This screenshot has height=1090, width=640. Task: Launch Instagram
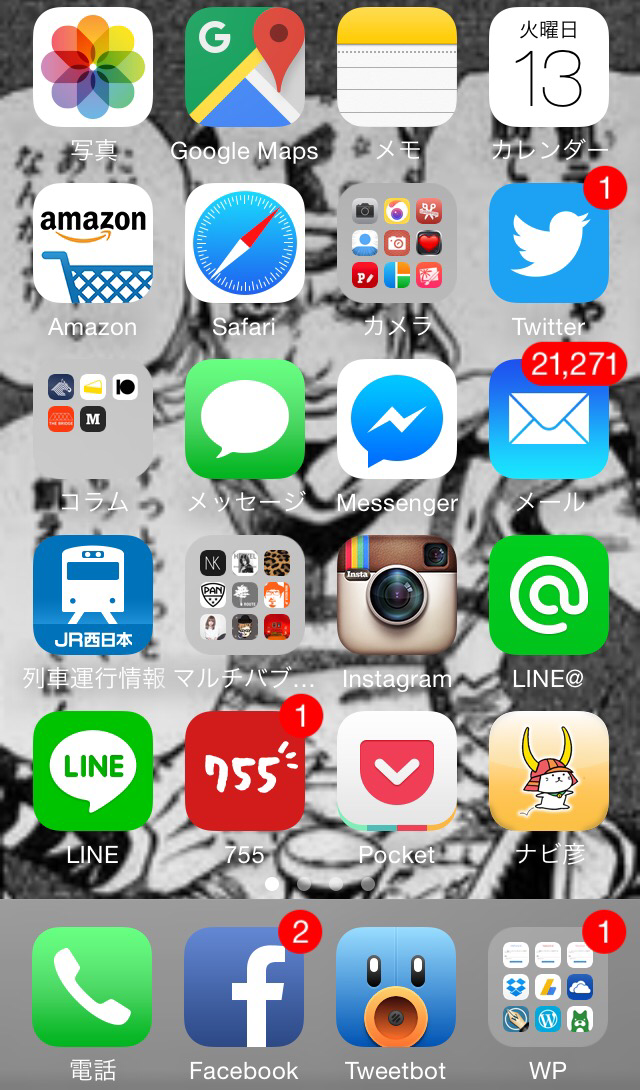pos(397,595)
